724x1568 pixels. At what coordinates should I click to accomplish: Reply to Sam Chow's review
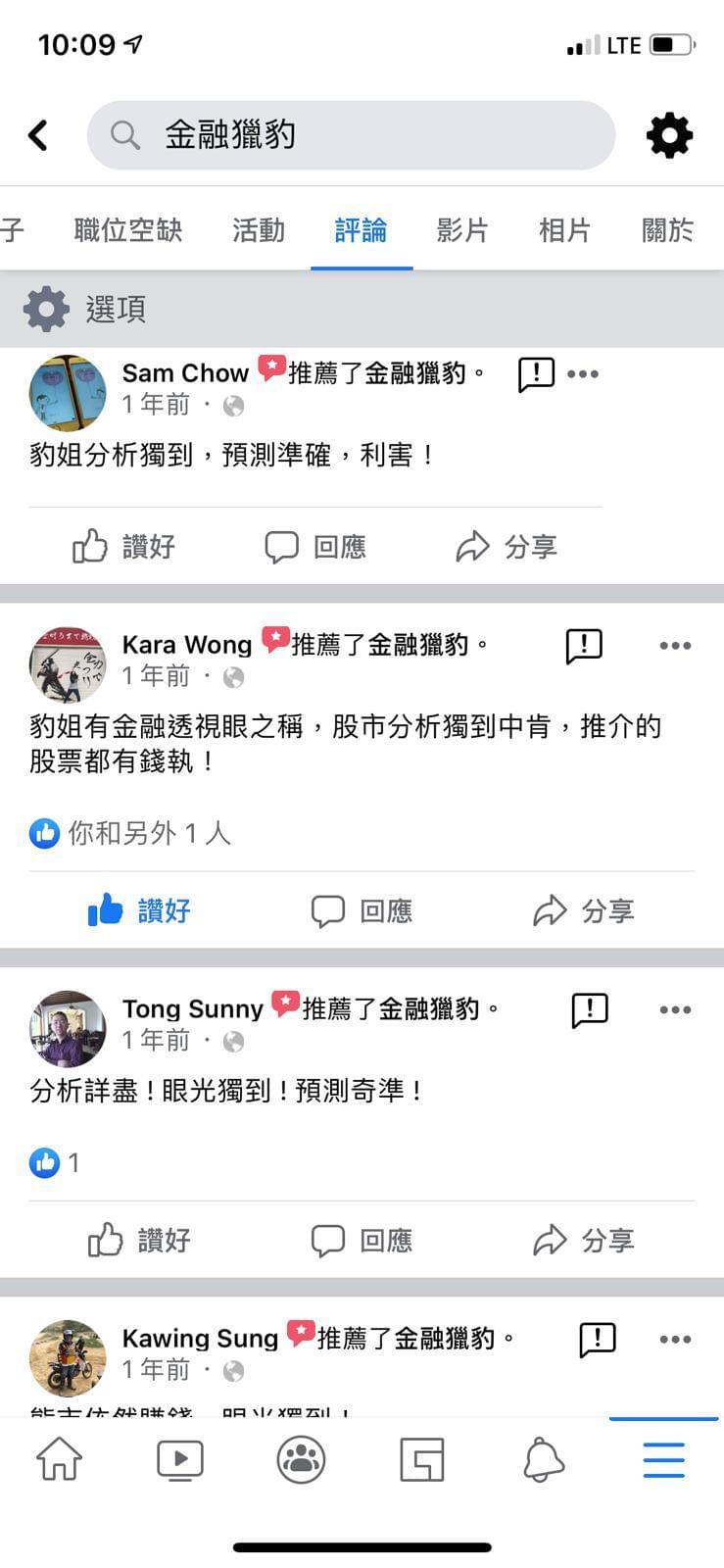point(315,546)
